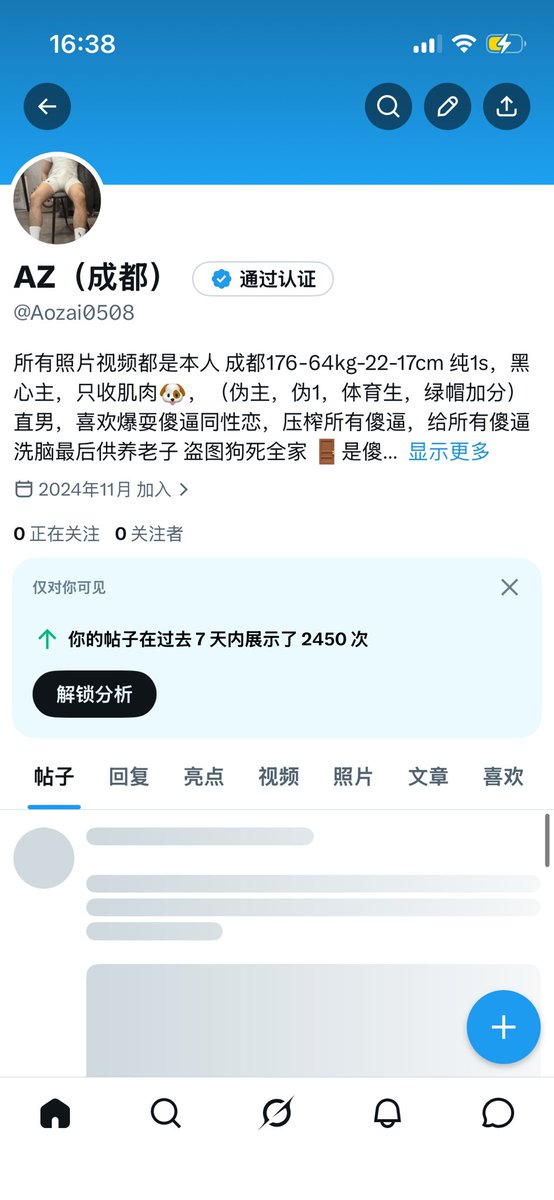Open the notifications bell in bottom bar
Viewport: 554px width, 1200px height.
coord(387,1112)
